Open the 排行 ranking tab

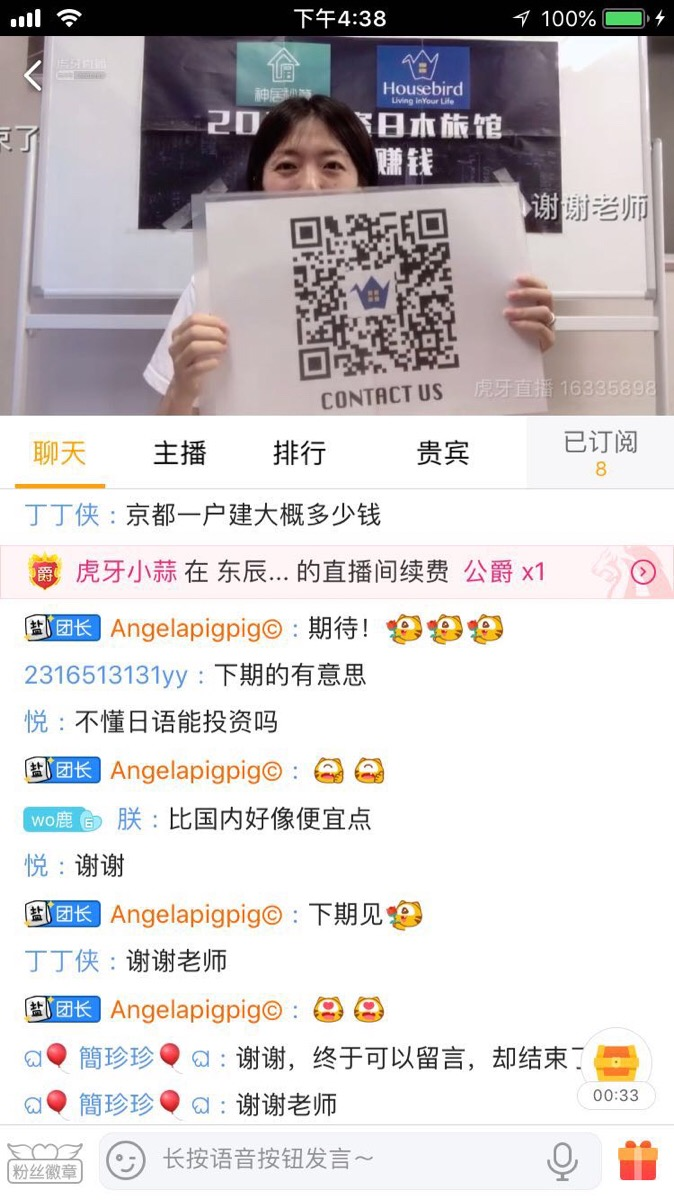coord(299,453)
